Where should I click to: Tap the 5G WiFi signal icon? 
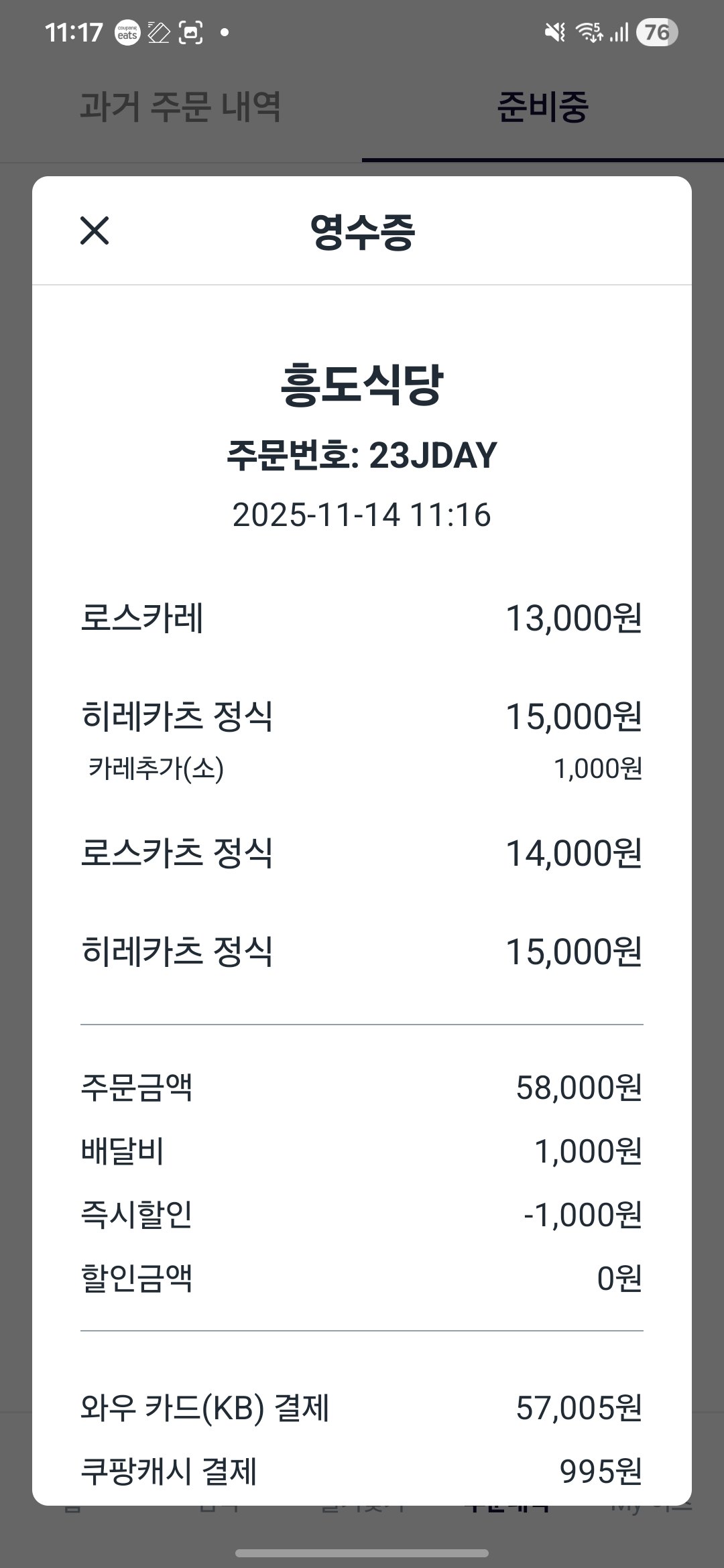coord(589,31)
